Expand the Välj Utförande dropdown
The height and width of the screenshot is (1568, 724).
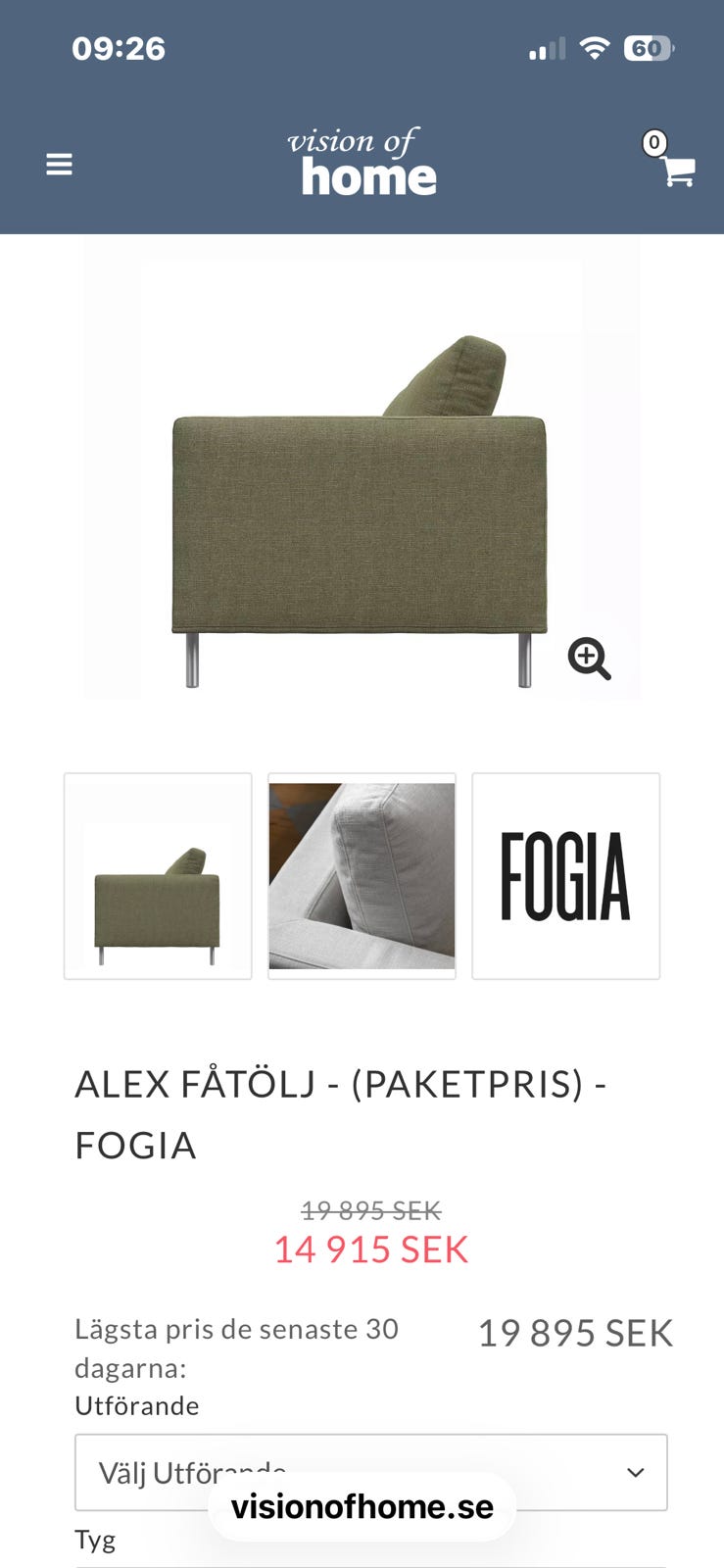371,1472
